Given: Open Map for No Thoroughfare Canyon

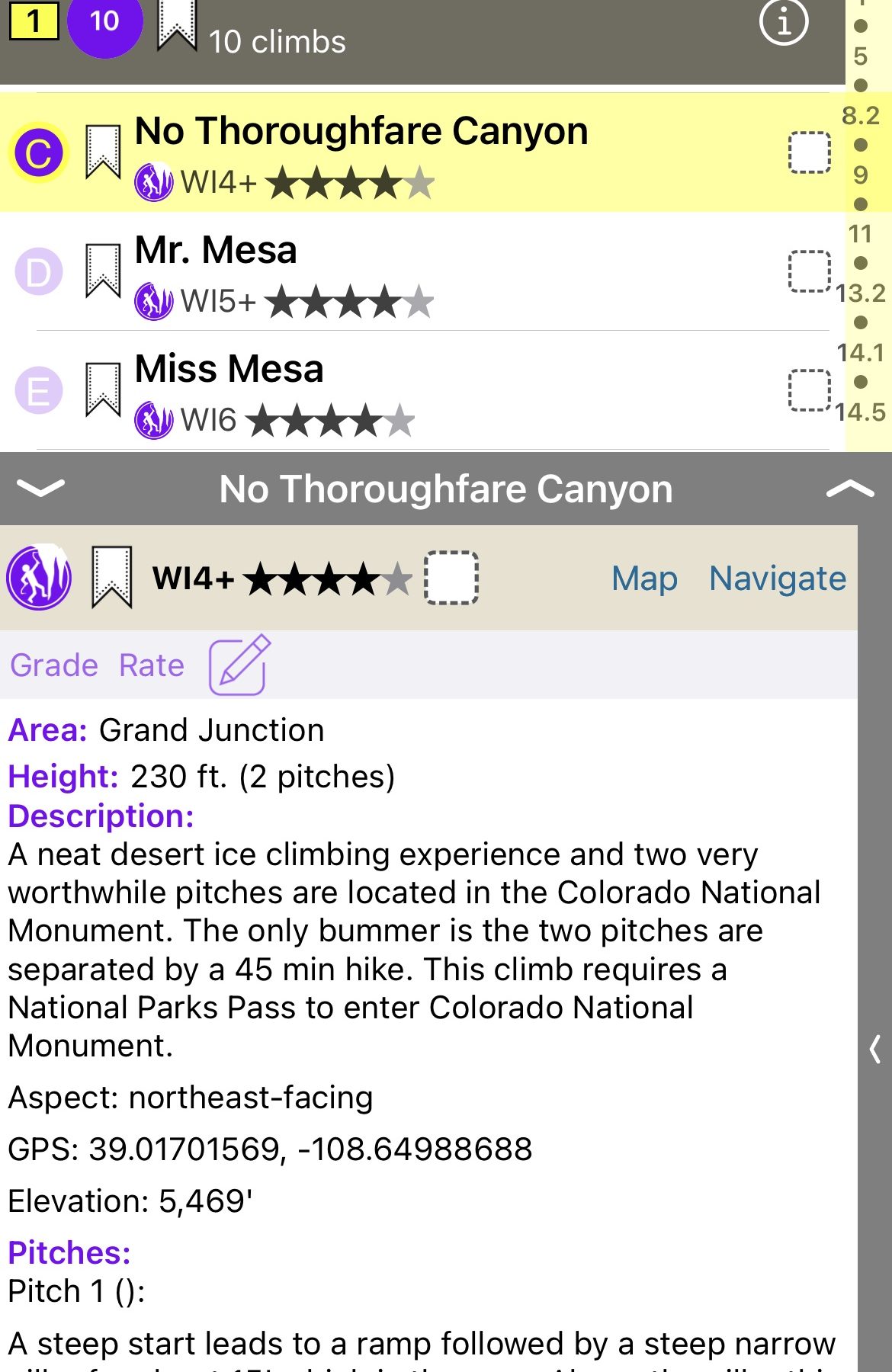Looking at the screenshot, I should pos(644,579).
